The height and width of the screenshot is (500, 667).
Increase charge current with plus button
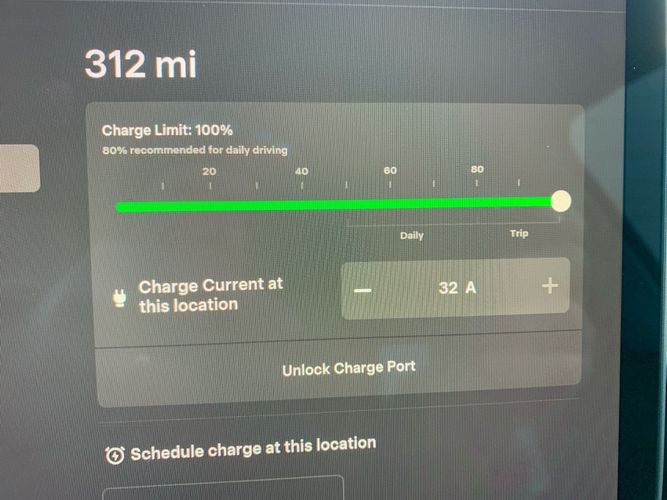(549, 287)
